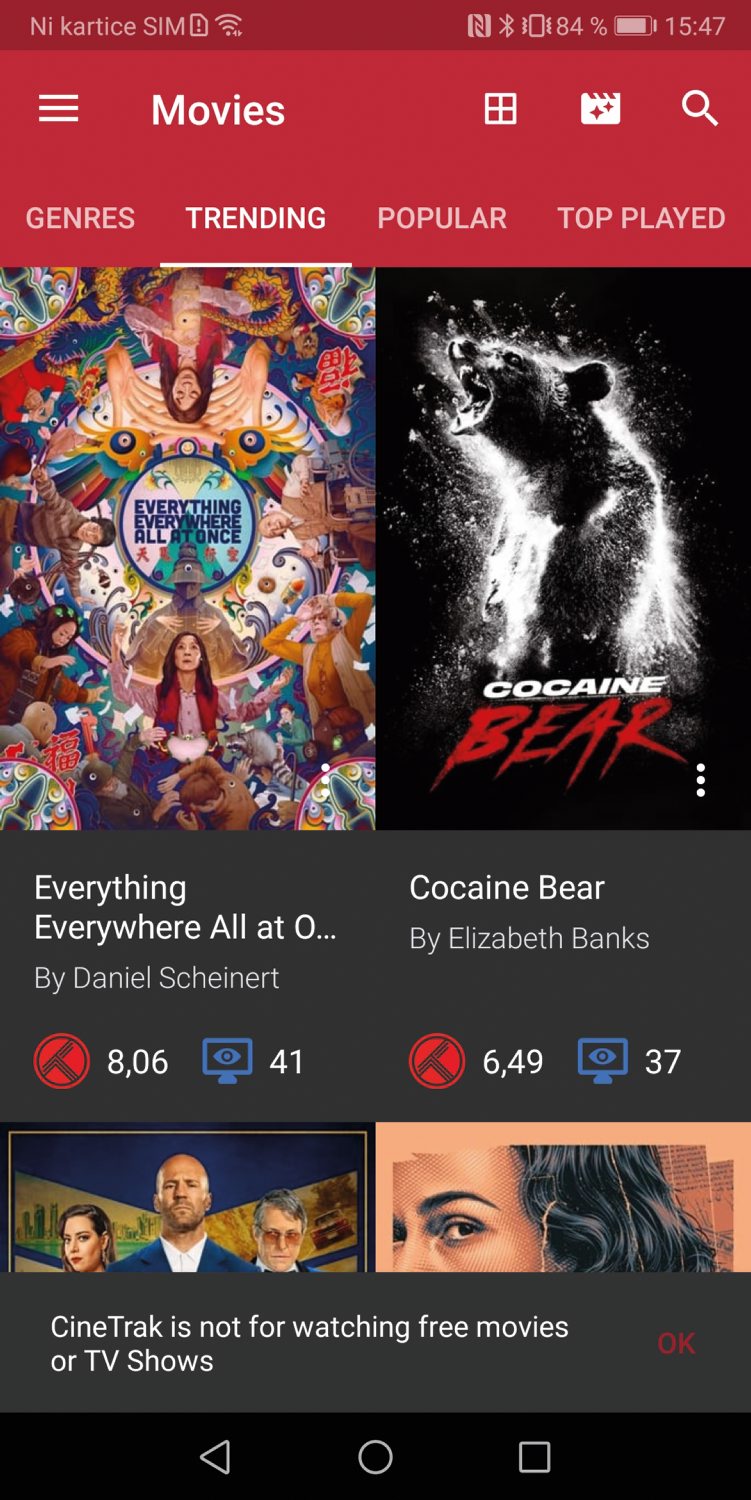Viewport: 751px width, 1500px height.
Task: Go to the Top Played tab
Action: [x=641, y=218]
